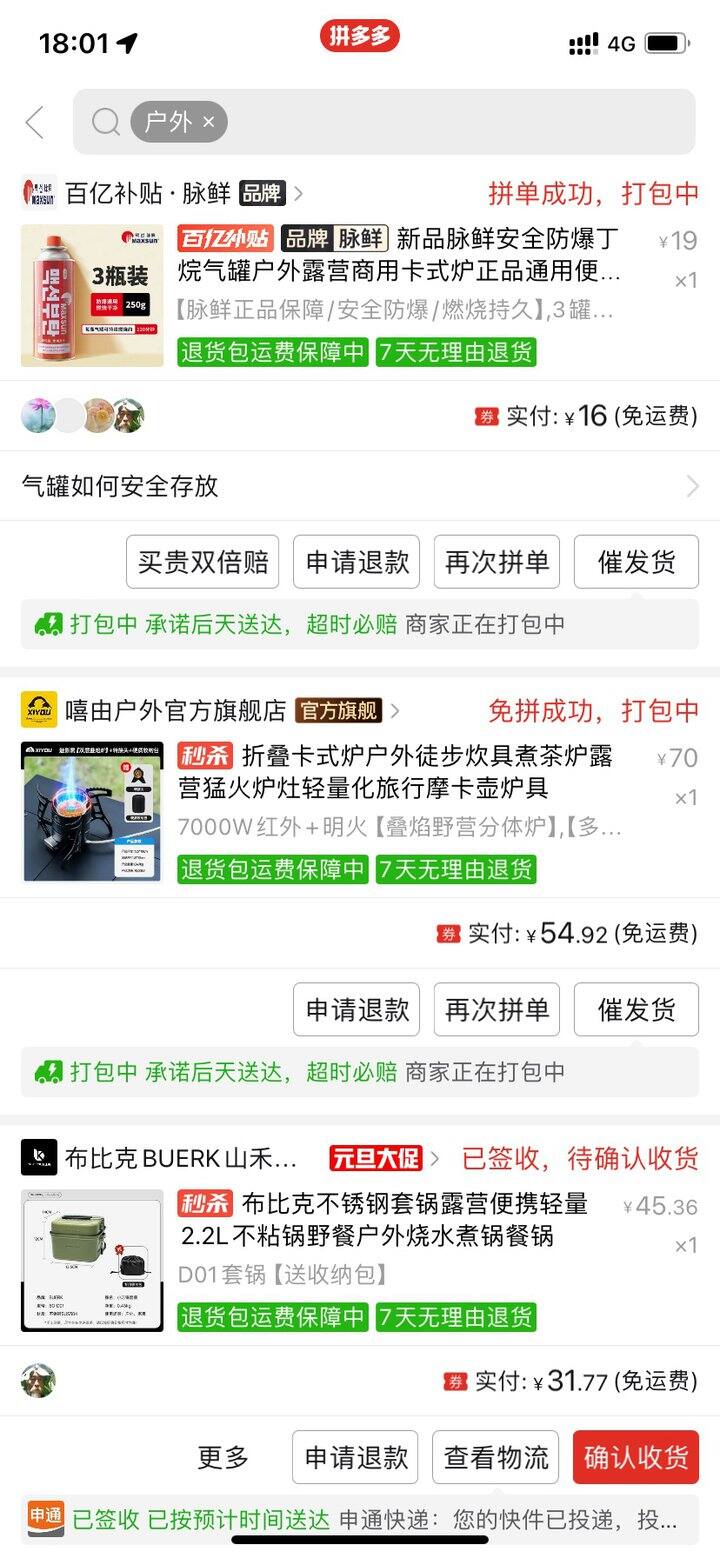Open the 布比克 BUERK store
Screen dimensions: 720x1558
pyautogui.click(x=180, y=1159)
